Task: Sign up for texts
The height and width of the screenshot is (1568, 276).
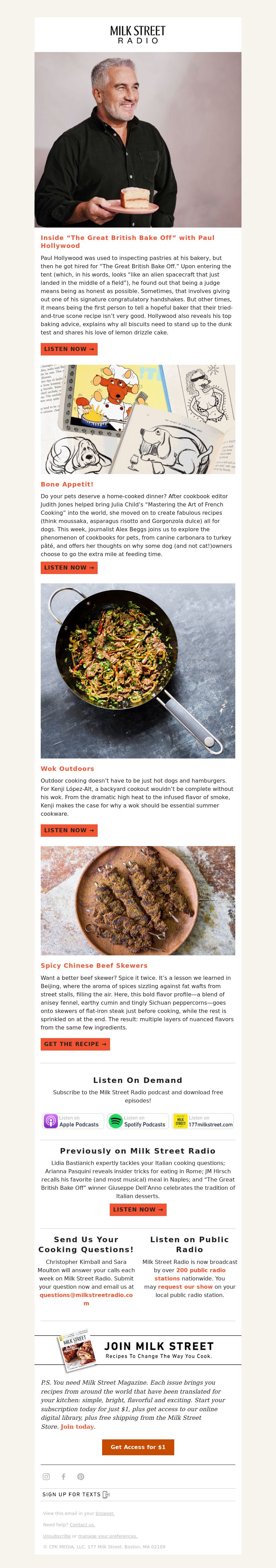Action: coord(76,1494)
